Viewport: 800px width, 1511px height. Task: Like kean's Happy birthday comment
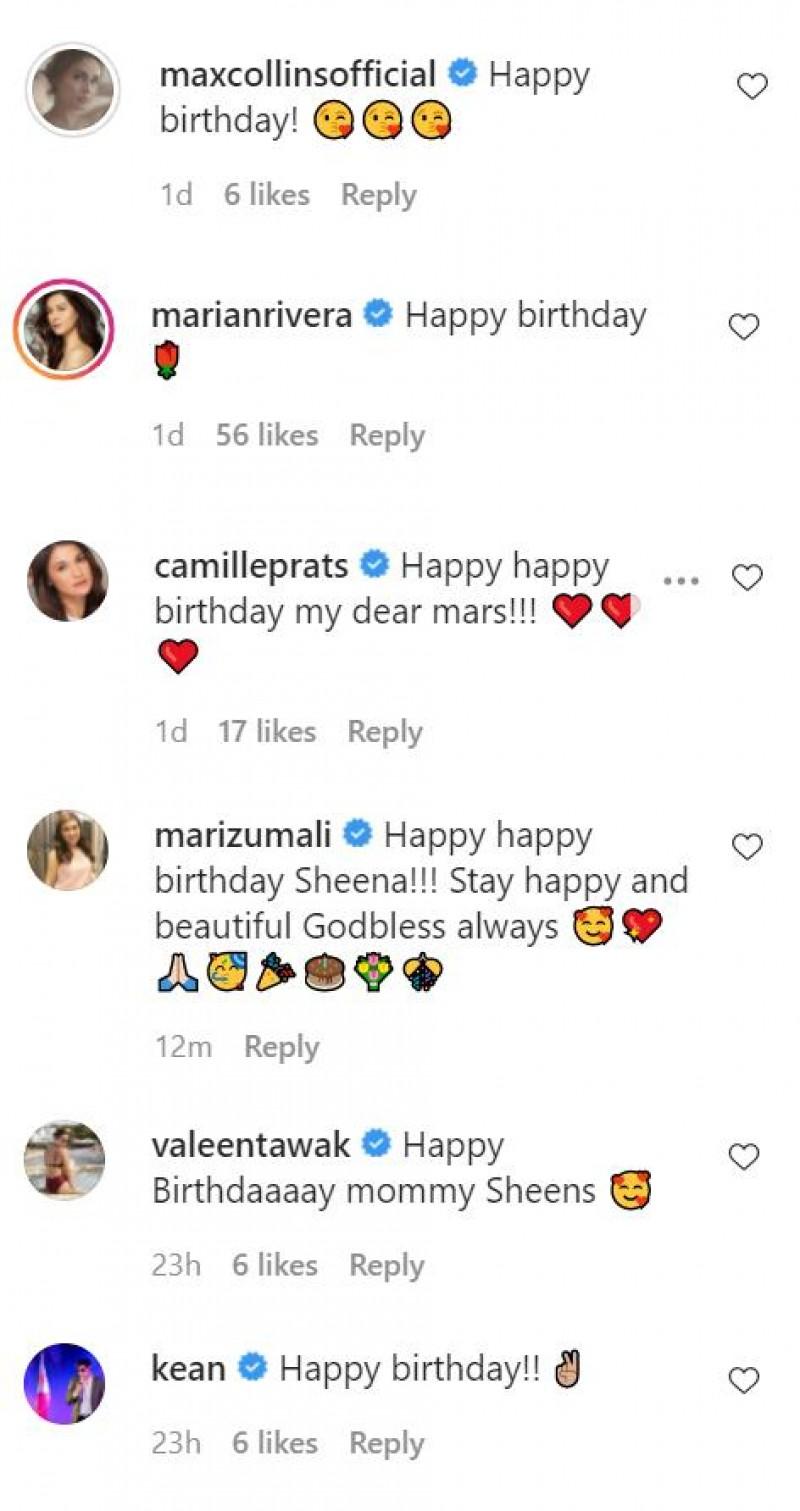(x=744, y=1381)
